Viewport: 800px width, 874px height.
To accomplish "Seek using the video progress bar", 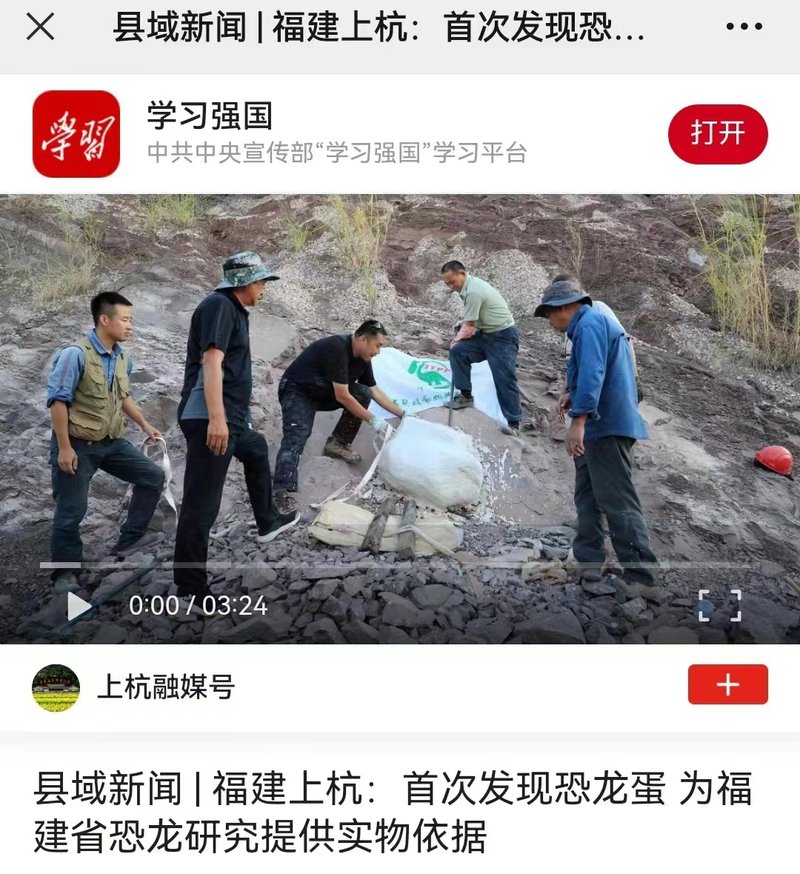I will pos(400,565).
